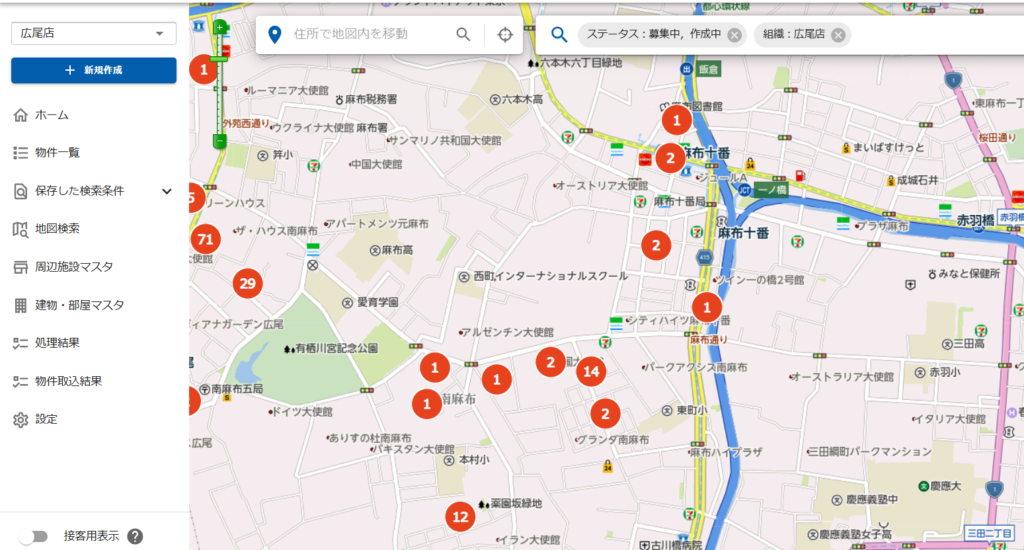Remove the 組織：広尾店 filter chip
The height and width of the screenshot is (550, 1024).
click(838, 35)
